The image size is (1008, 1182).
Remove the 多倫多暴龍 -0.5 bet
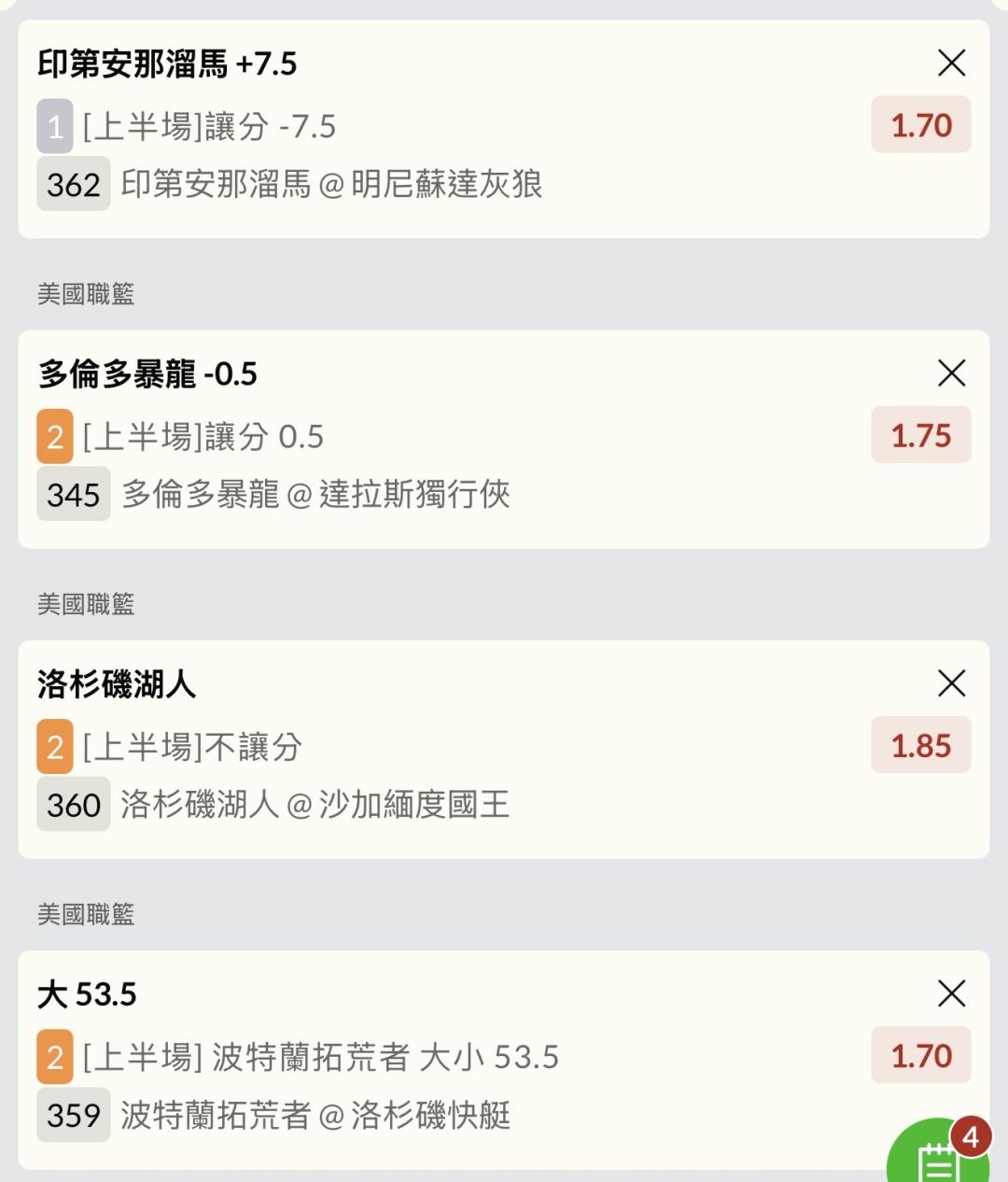tap(951, 373)
